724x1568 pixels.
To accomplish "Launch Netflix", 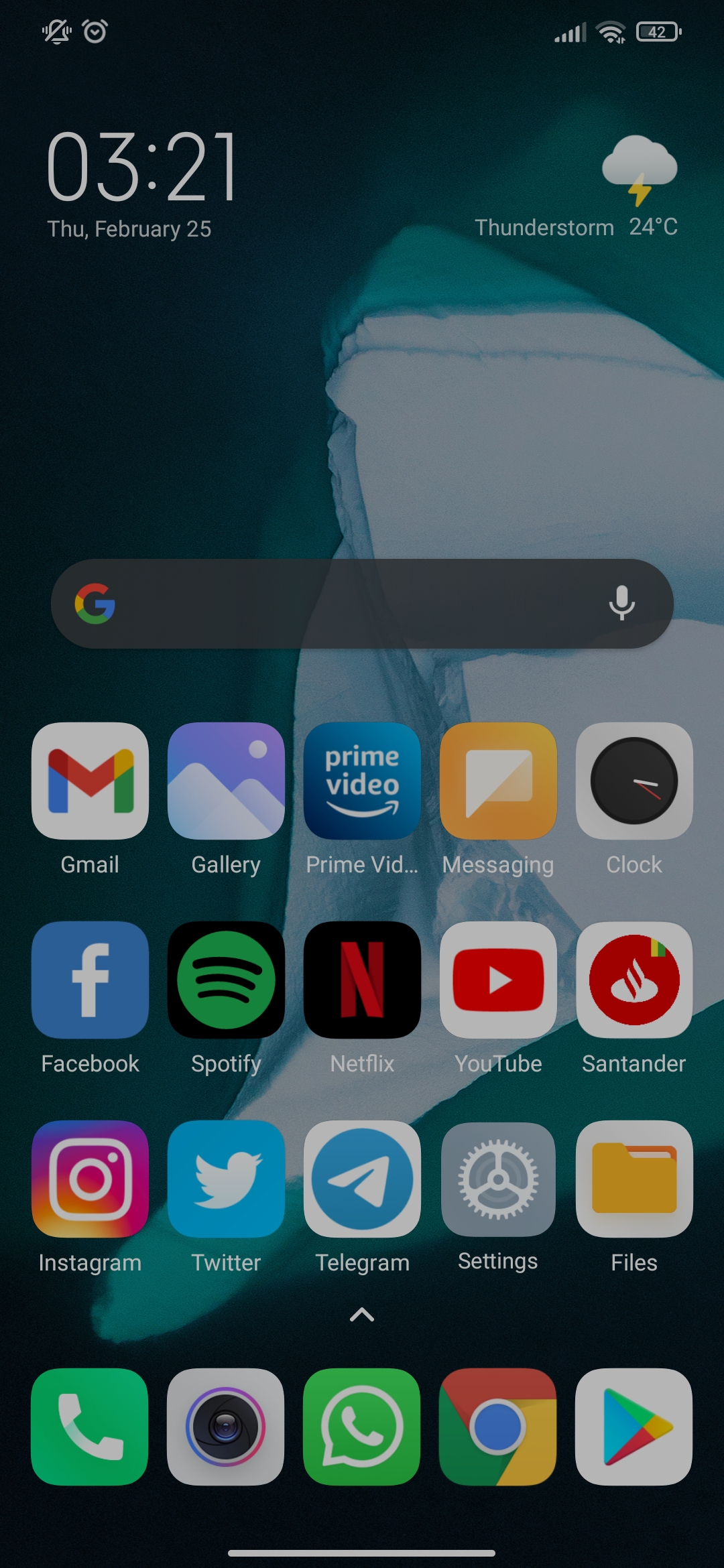I will 362,980.
